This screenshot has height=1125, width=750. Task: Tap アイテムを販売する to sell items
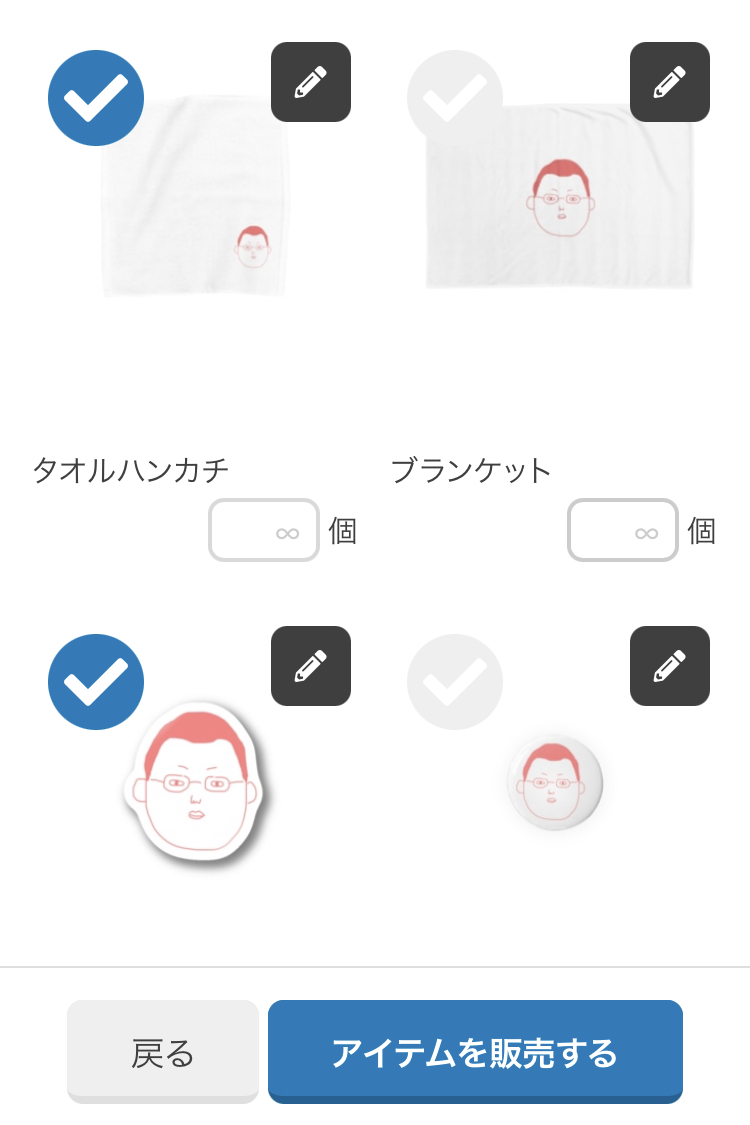point(475,1052)
